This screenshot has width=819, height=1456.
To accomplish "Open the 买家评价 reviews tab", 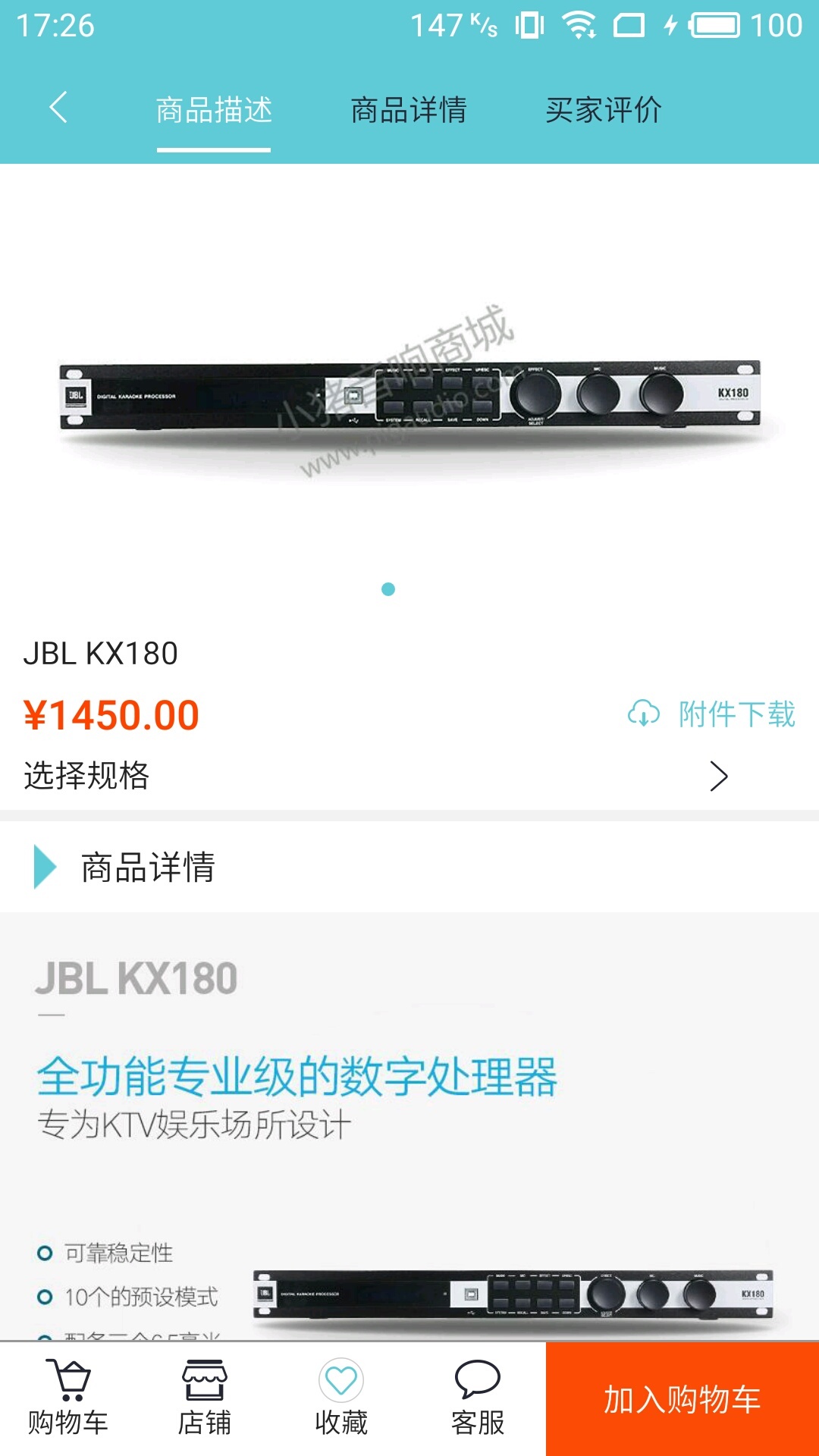I will [x=604, y=111].
